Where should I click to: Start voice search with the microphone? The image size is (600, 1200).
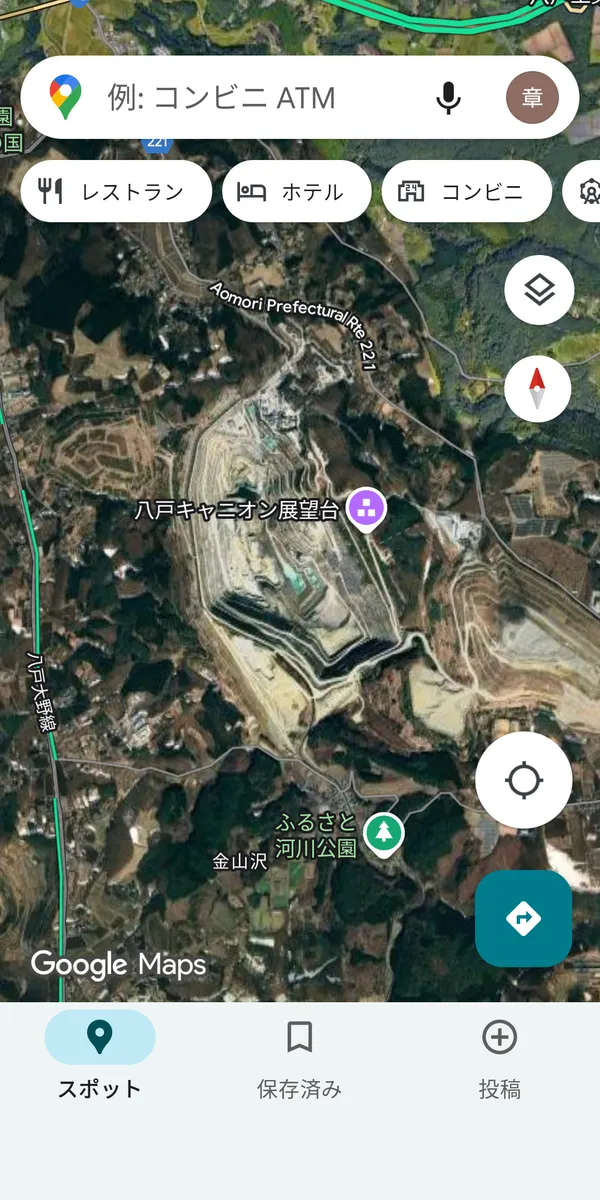click(449, 98)
